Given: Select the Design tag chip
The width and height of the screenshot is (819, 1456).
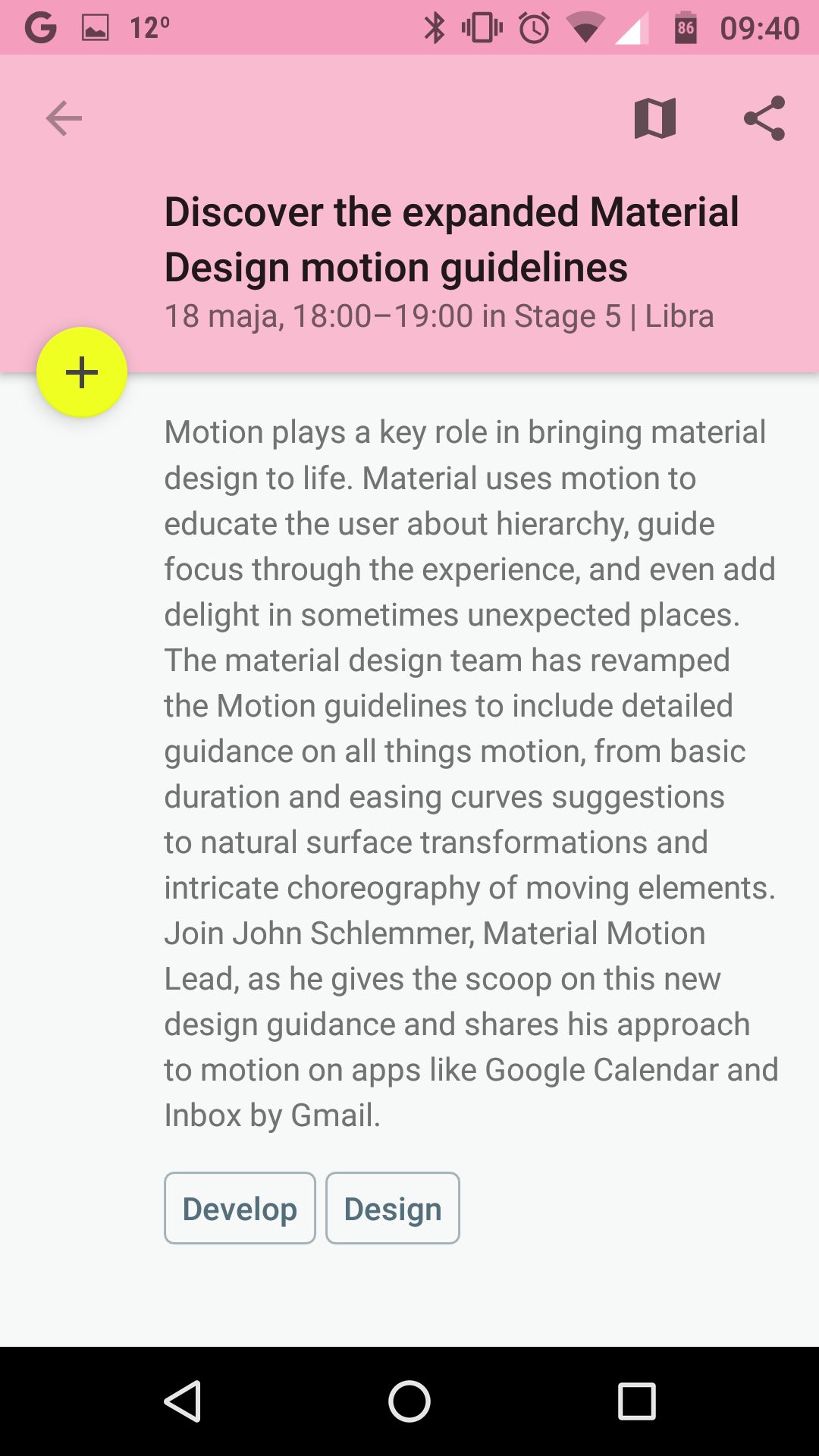Looking at the screenshot, I should coord(393,1208).
